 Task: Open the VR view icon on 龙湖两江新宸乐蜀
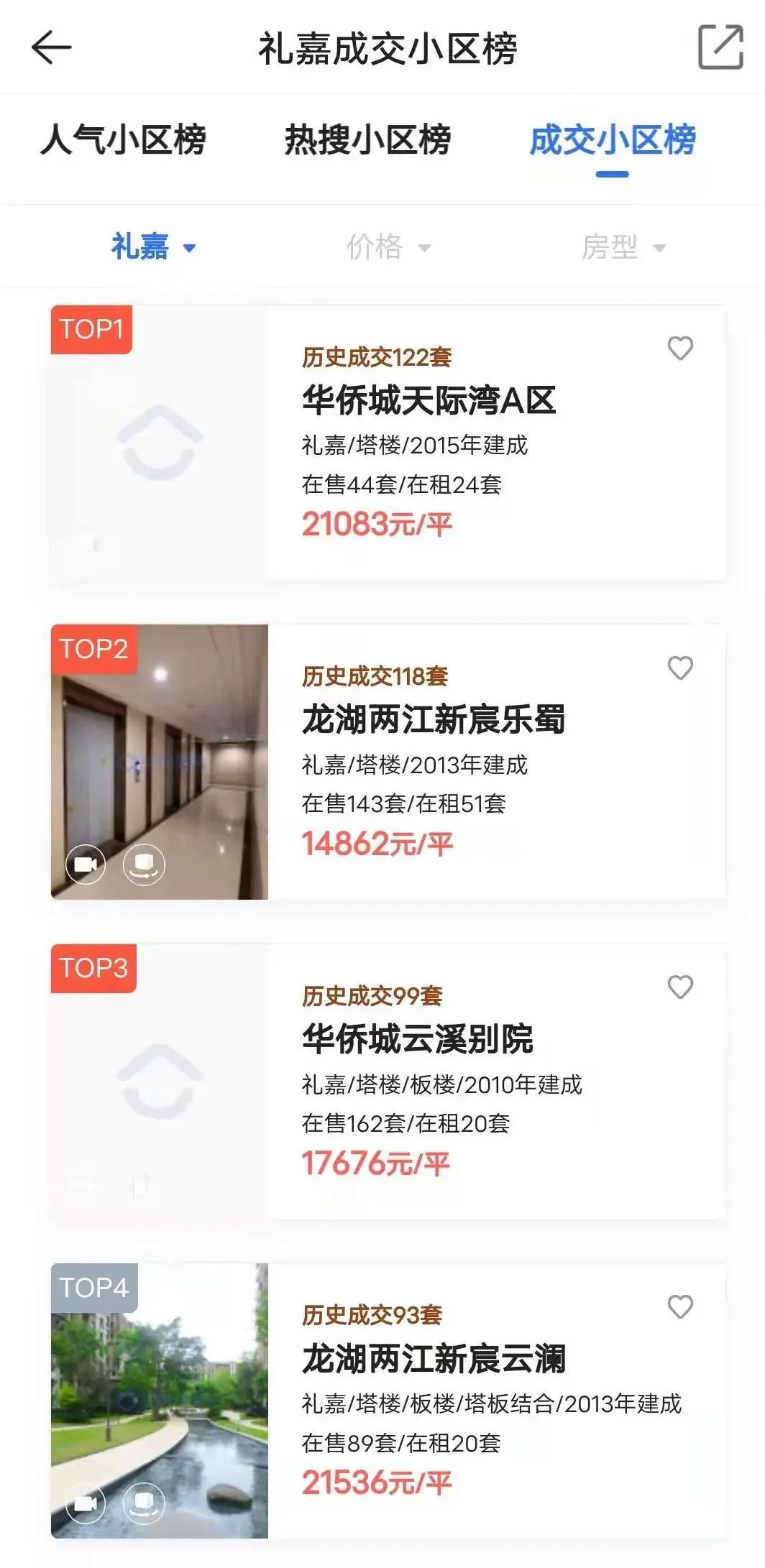pos(142,865)
